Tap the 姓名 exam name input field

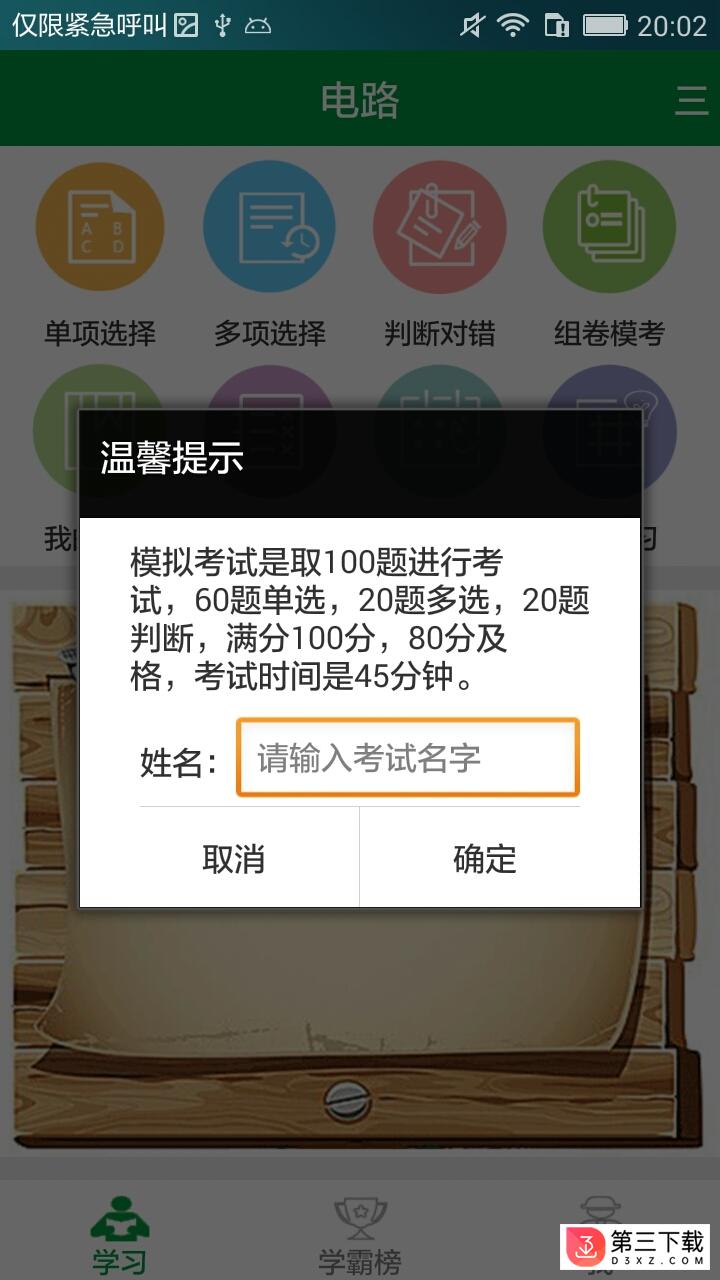click(407, 758)
